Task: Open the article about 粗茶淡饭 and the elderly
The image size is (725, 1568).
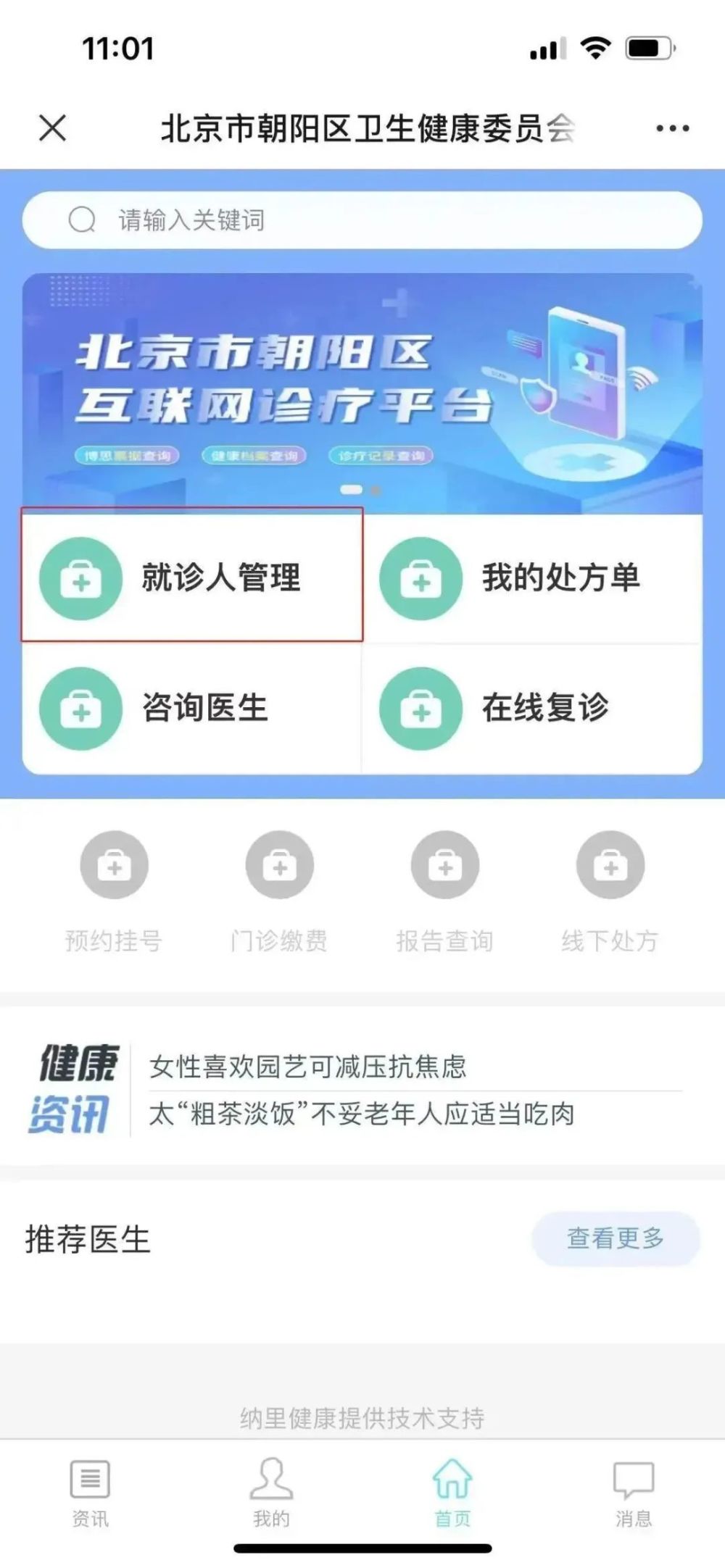Action: (x=361, y=1114)
